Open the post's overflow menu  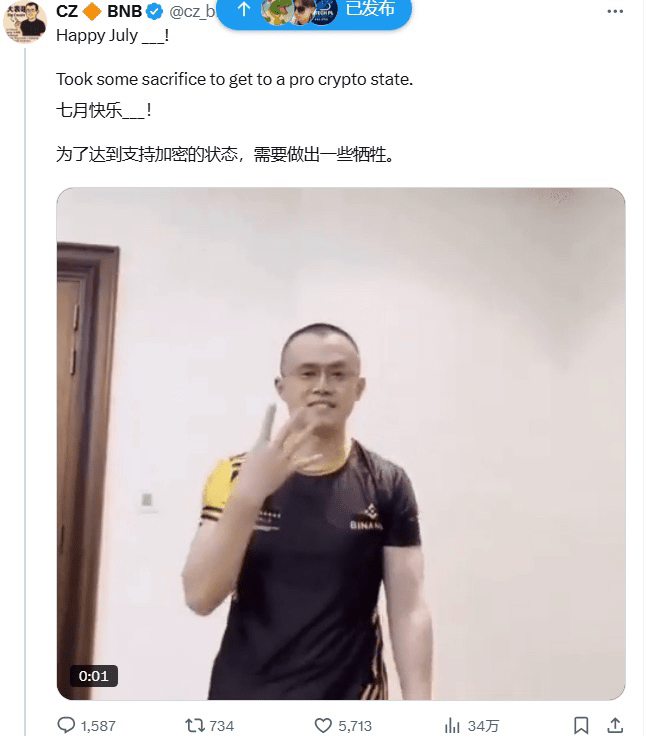click(x=613, y=12)
